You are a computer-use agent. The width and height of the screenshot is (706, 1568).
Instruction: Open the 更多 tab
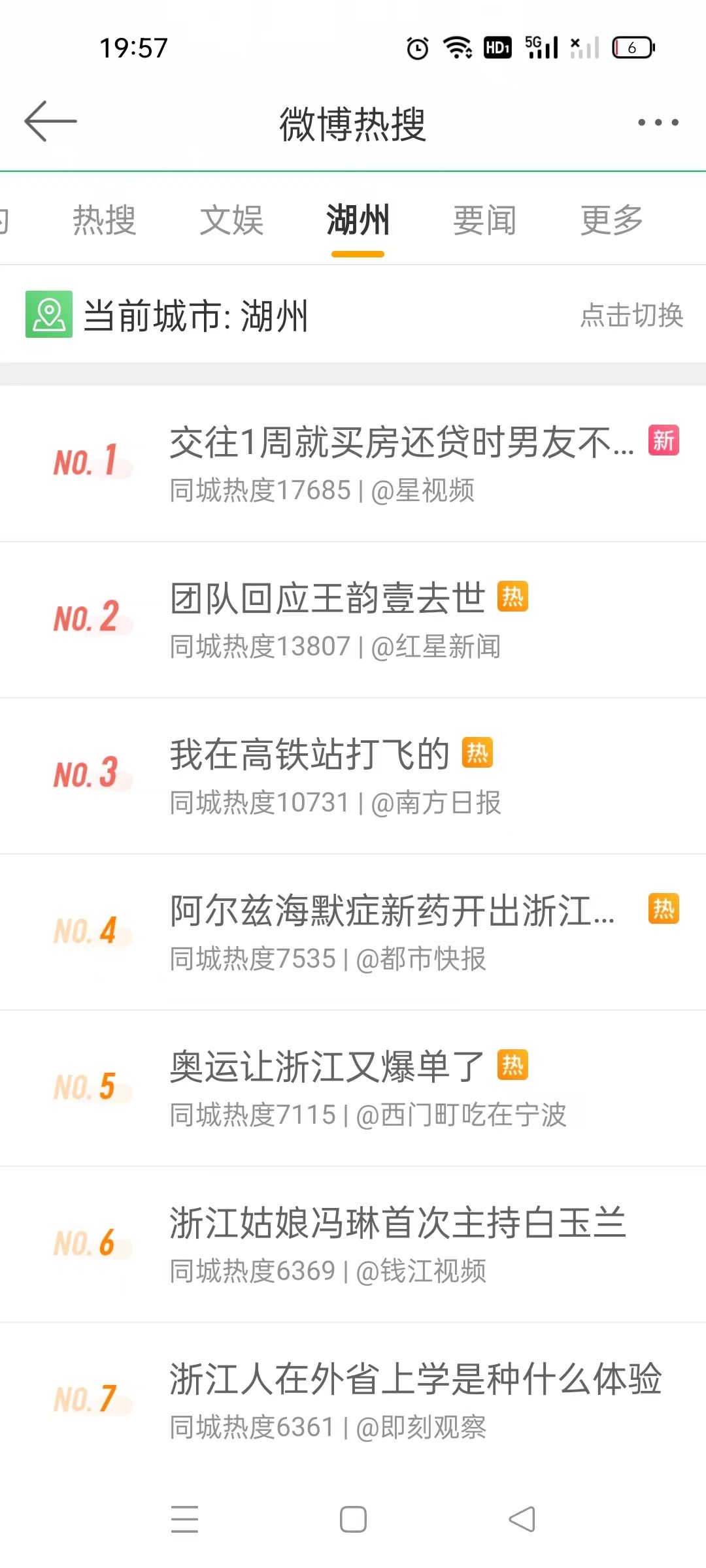point(611,220)
